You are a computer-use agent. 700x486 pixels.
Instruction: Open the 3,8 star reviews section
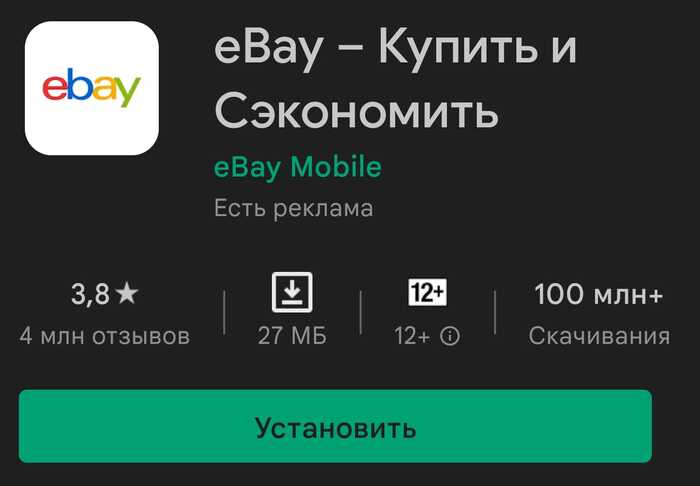[x=104, y=314]
